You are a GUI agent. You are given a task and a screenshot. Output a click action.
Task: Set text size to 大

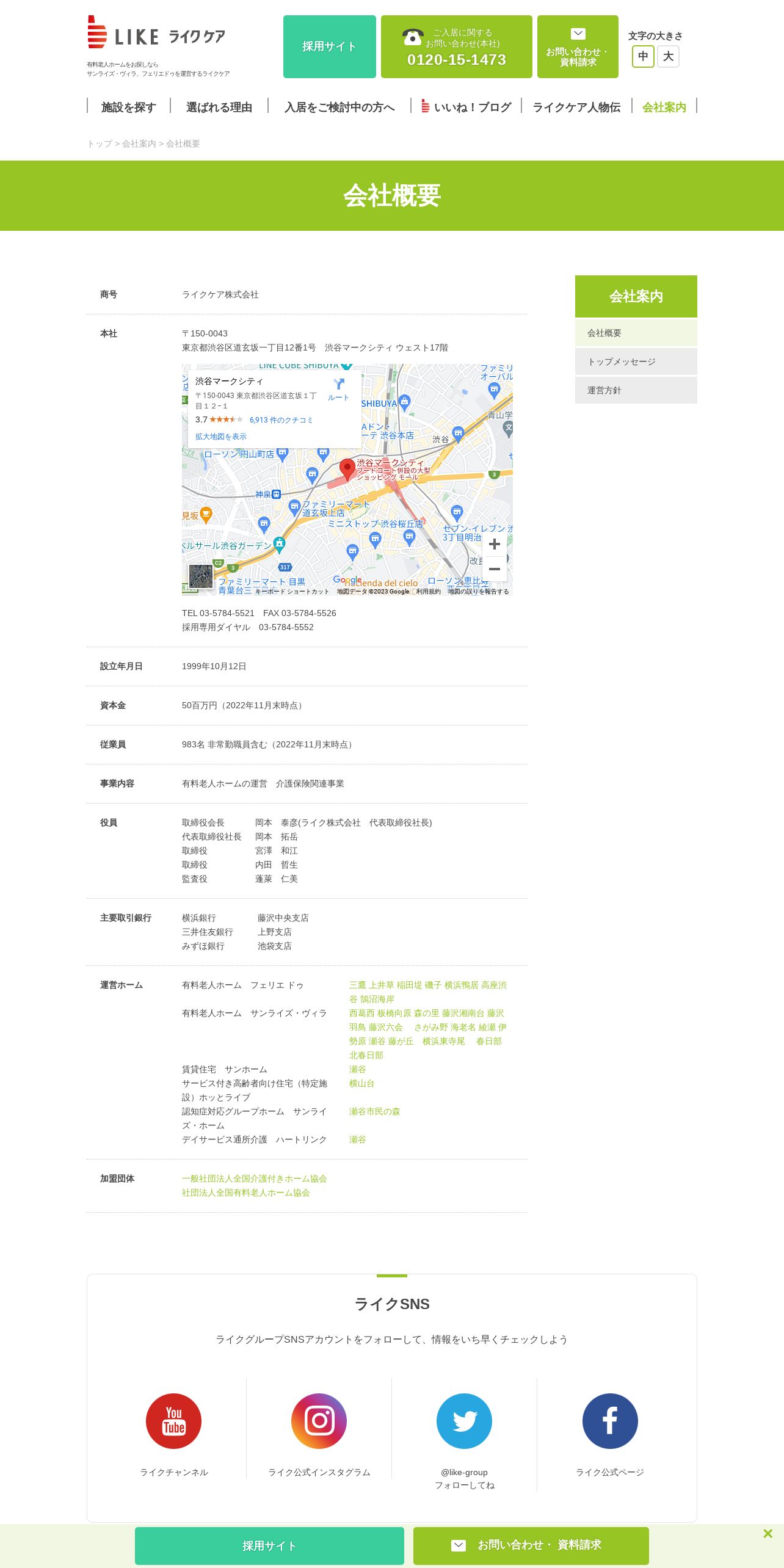point(668,56)
